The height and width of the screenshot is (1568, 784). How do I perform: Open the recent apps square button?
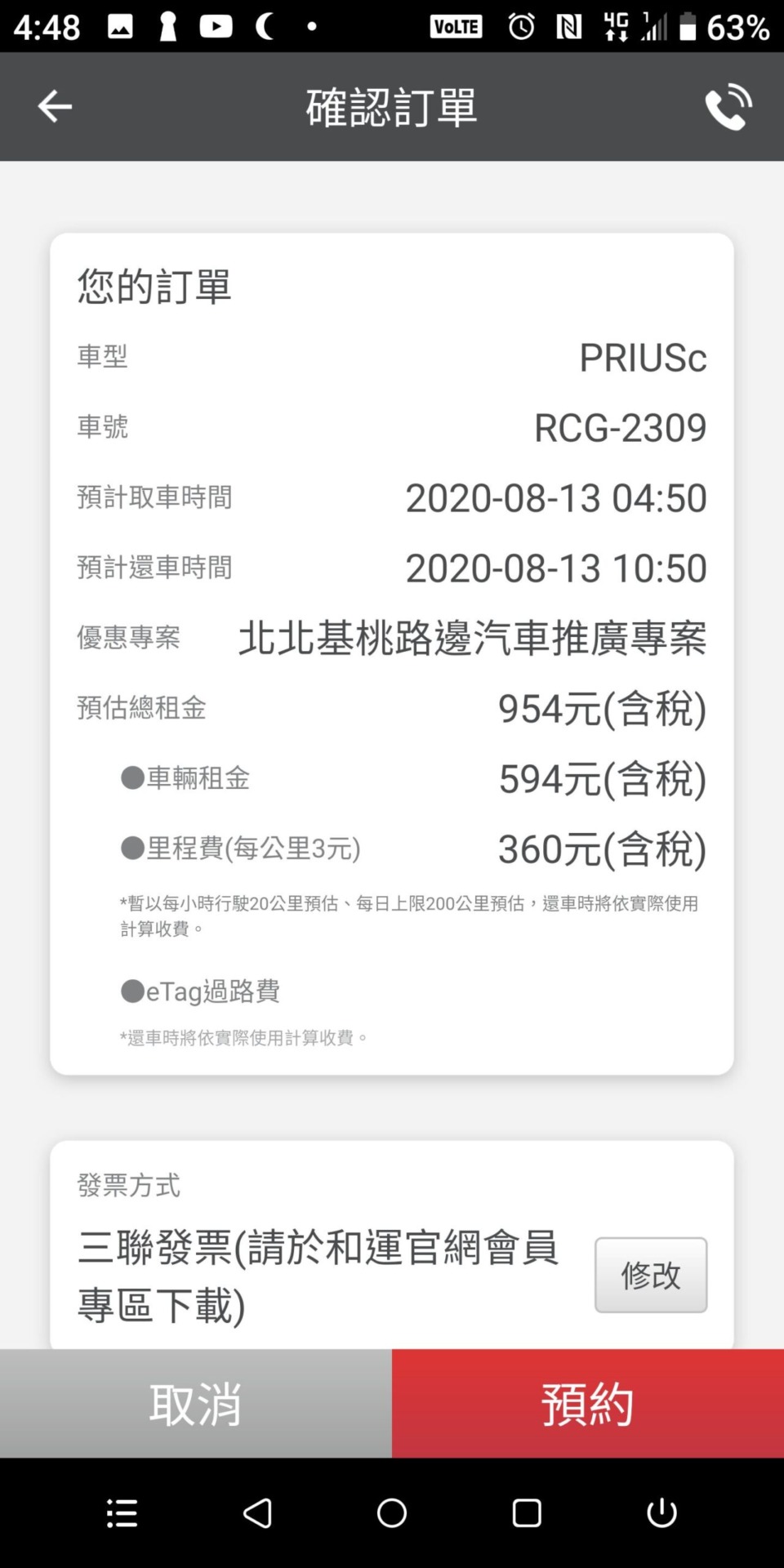pos(527,1512)
